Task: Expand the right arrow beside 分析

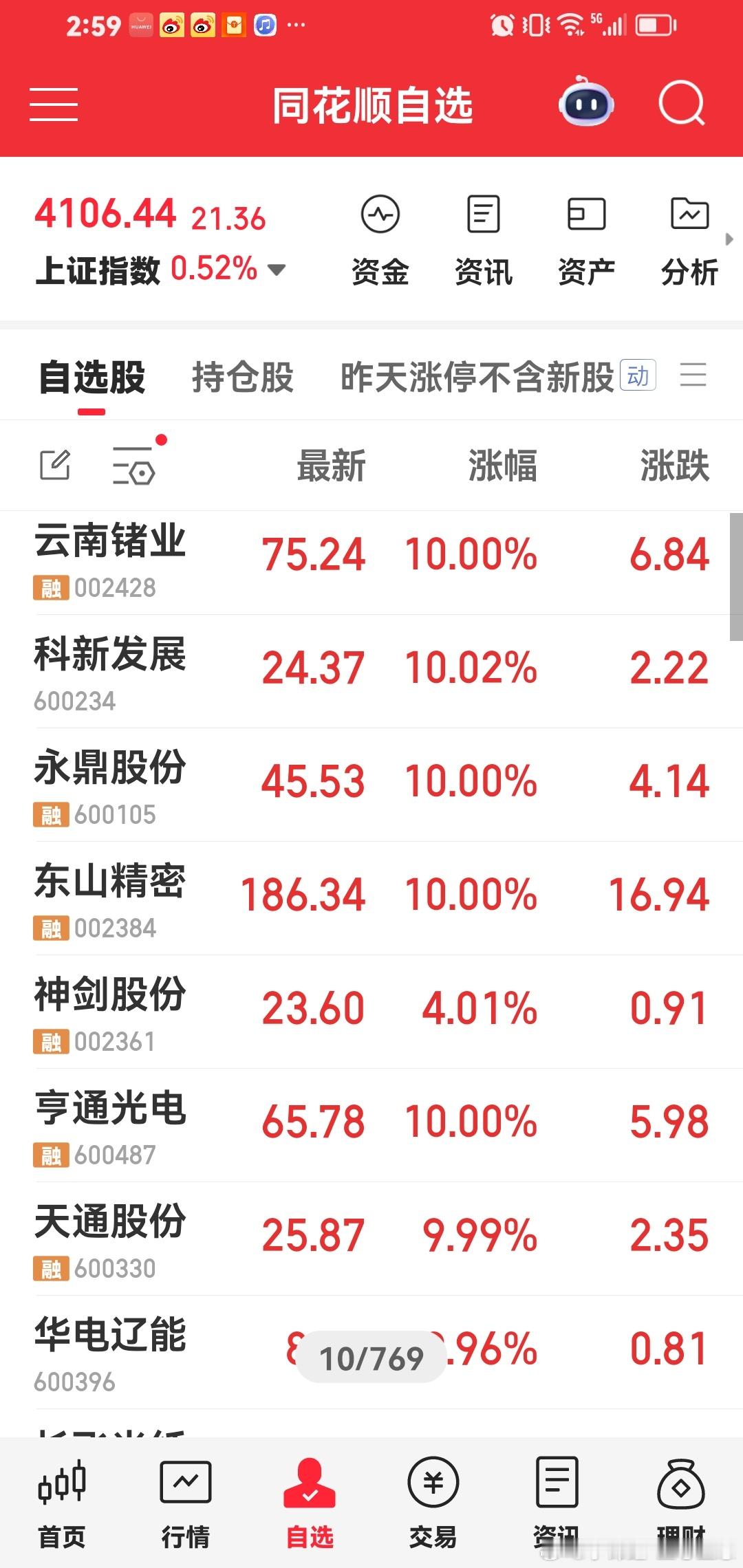Action: coord(728,241)
